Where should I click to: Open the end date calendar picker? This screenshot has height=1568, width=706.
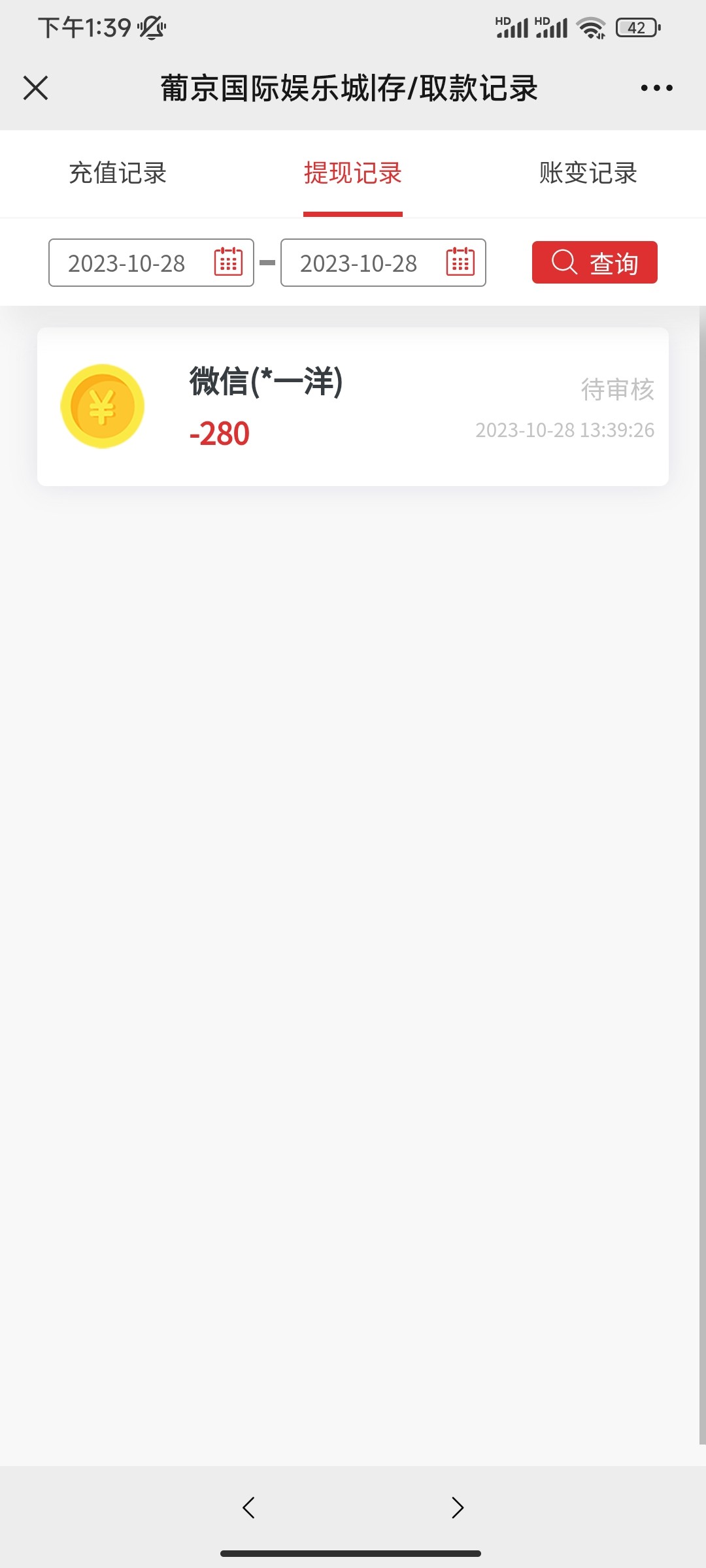pos(460,263)
